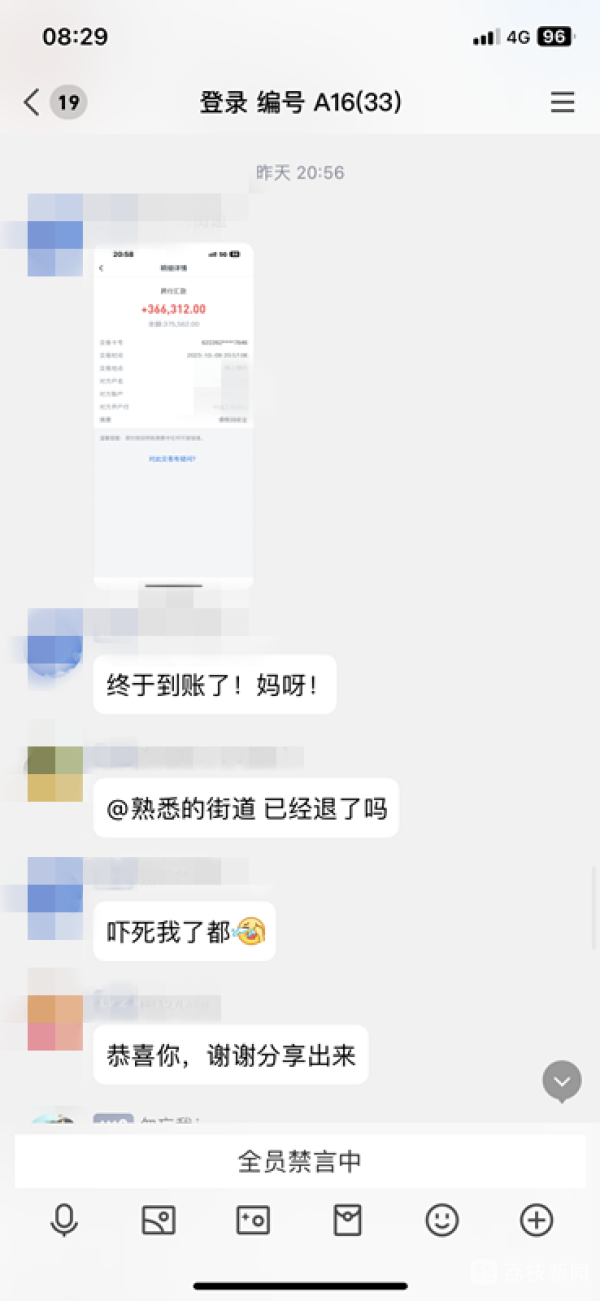Open the plus more options

pyautogui.click(x=536, y=1220)
